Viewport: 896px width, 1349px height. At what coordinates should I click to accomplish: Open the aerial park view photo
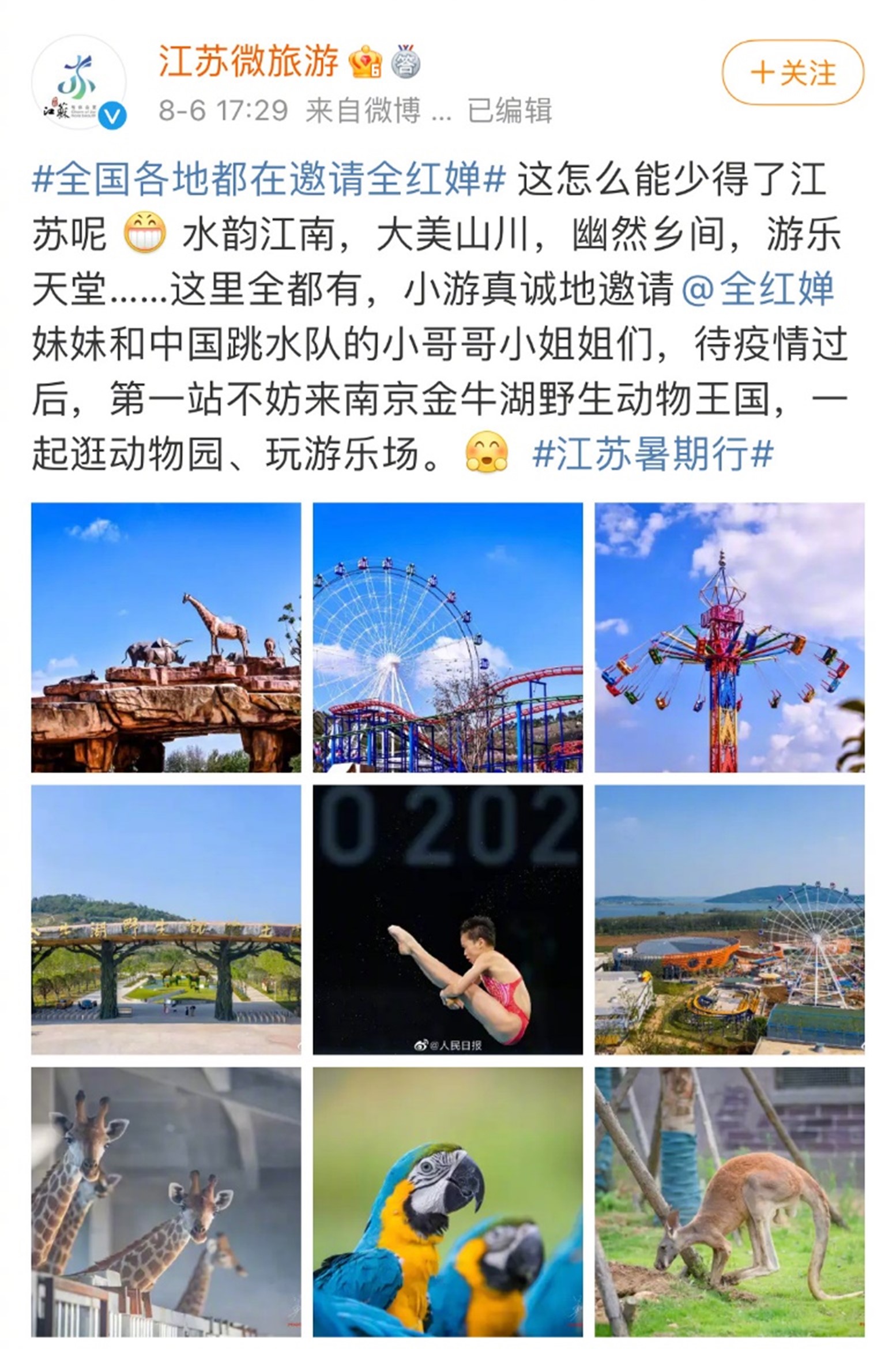click(729, 919)
